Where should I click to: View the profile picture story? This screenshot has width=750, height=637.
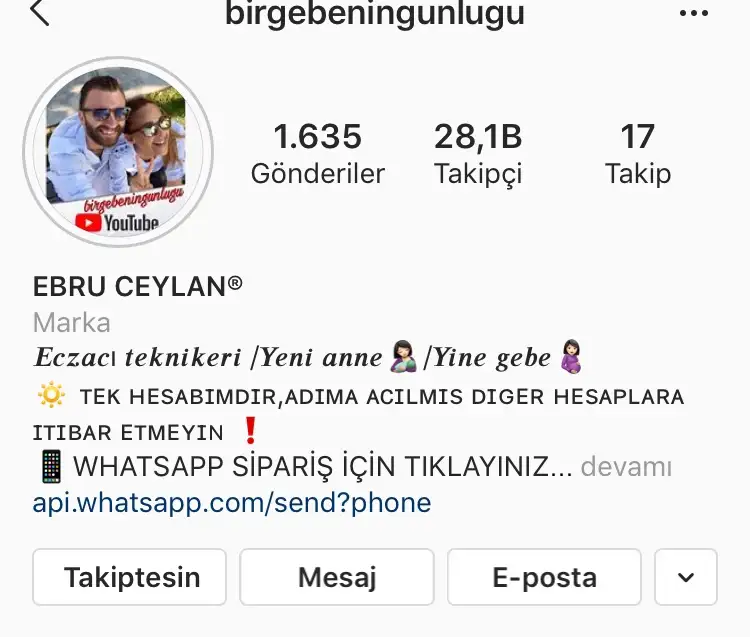click(118, 158)
